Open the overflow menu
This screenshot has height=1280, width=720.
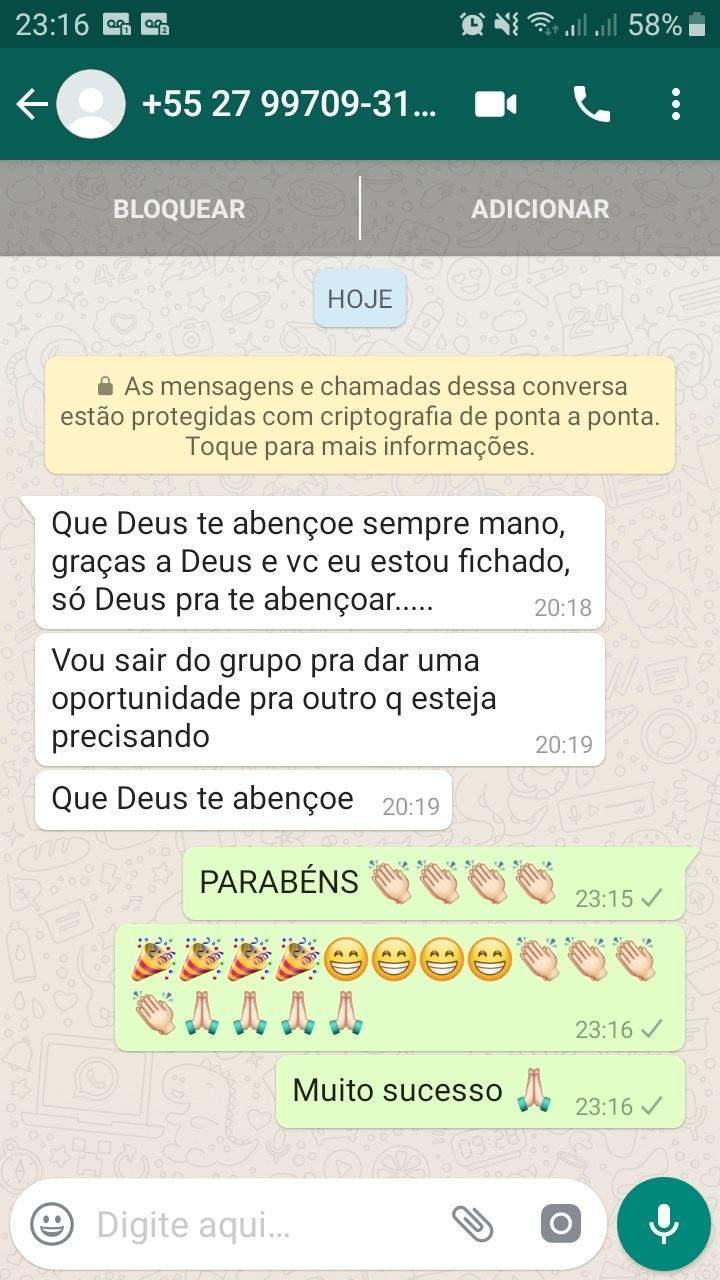(676, 104)
